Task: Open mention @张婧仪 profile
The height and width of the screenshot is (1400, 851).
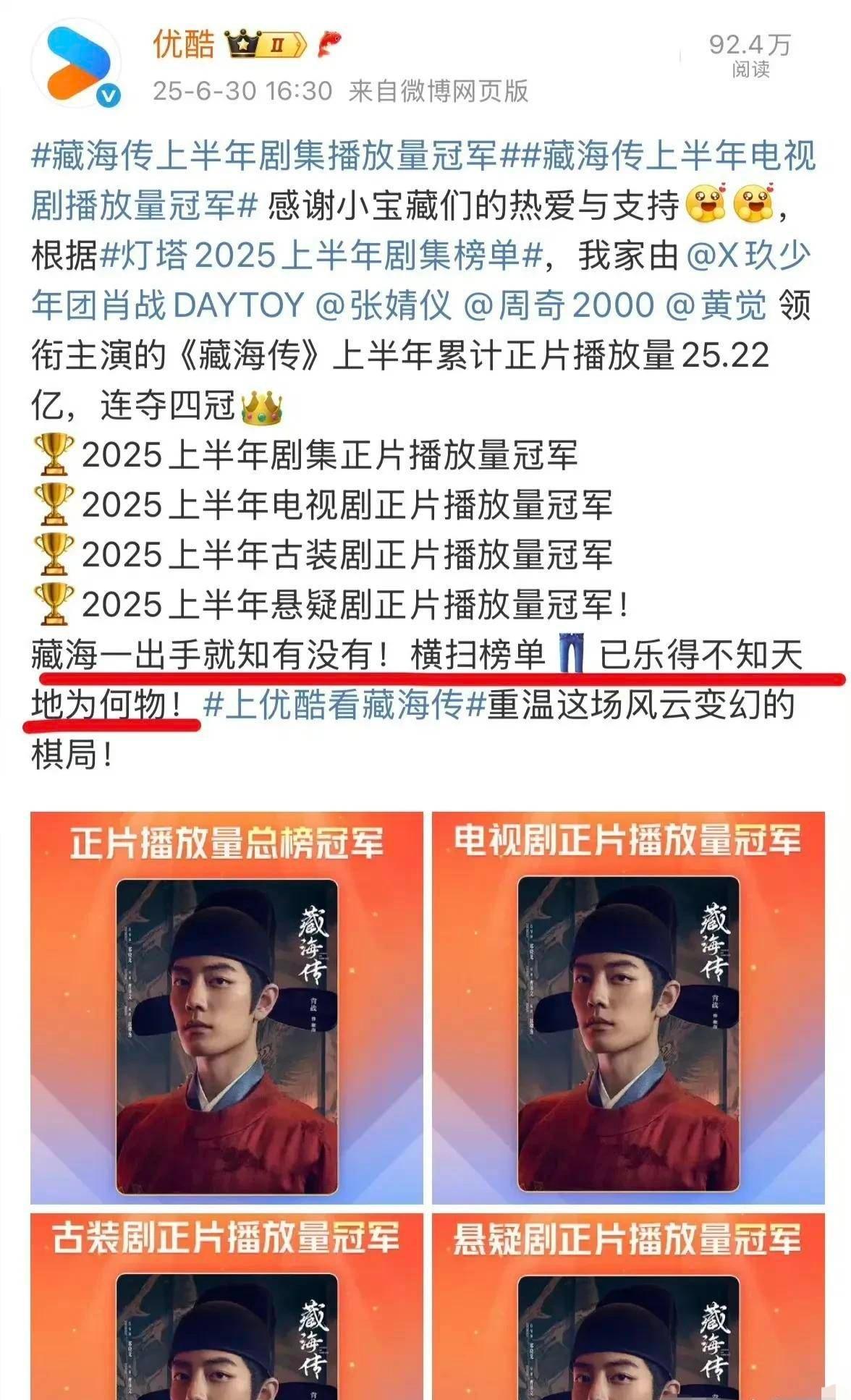Action: [x=383, y=305]
